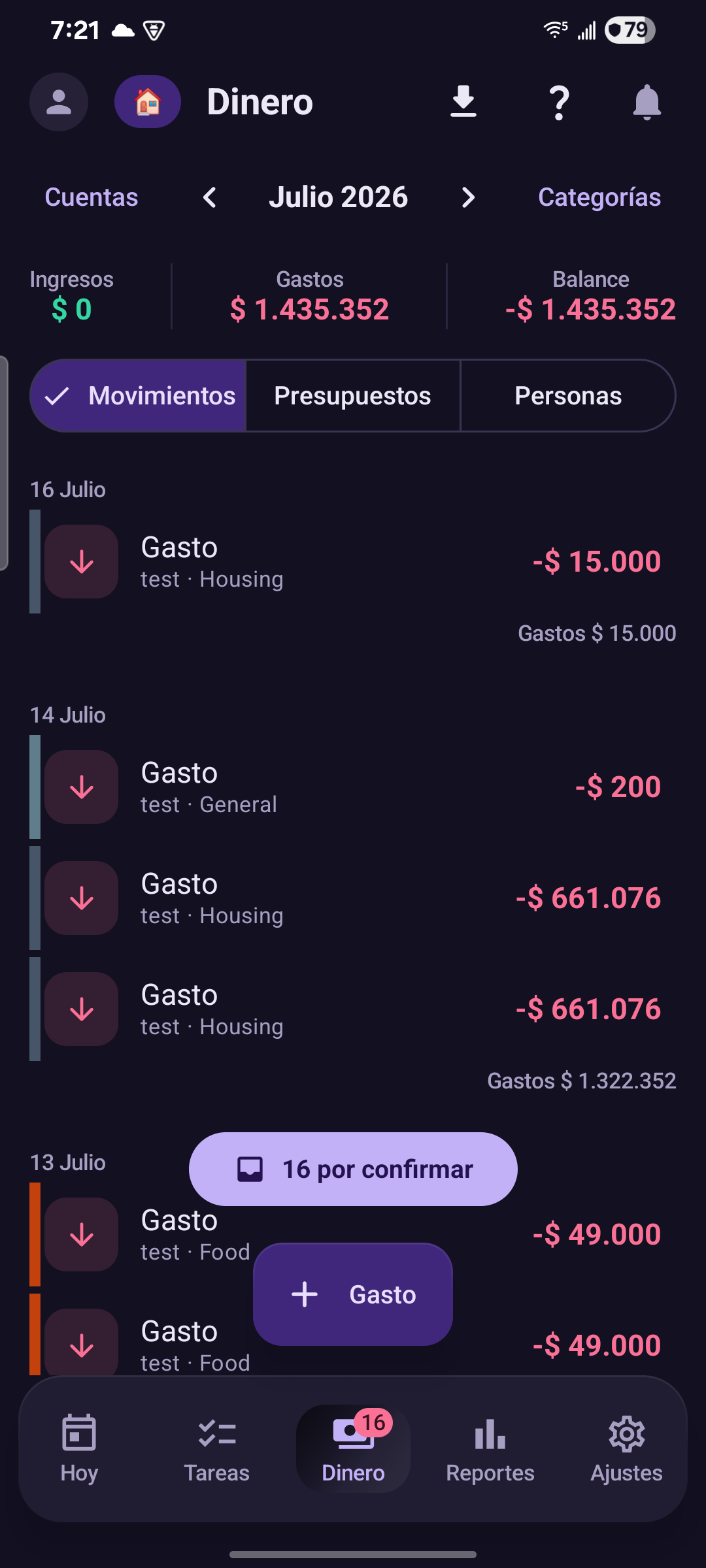Switch to the Presupuestos segment
706x1568 pixels.
(x=353, y=396)
